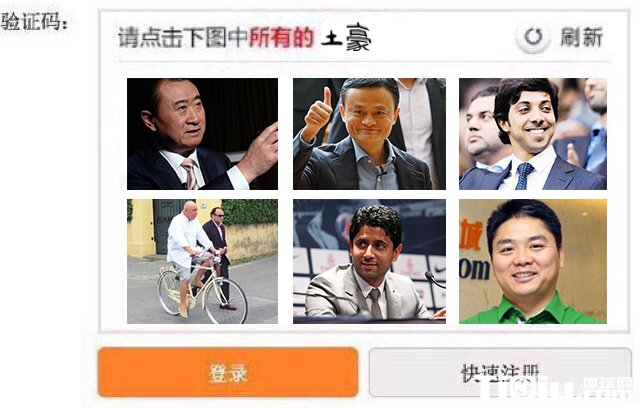The height and width of the screenshot is (408, 640).
Task: Pick the tile with smiling man in blue tie
Action: [x=533, y=134]
